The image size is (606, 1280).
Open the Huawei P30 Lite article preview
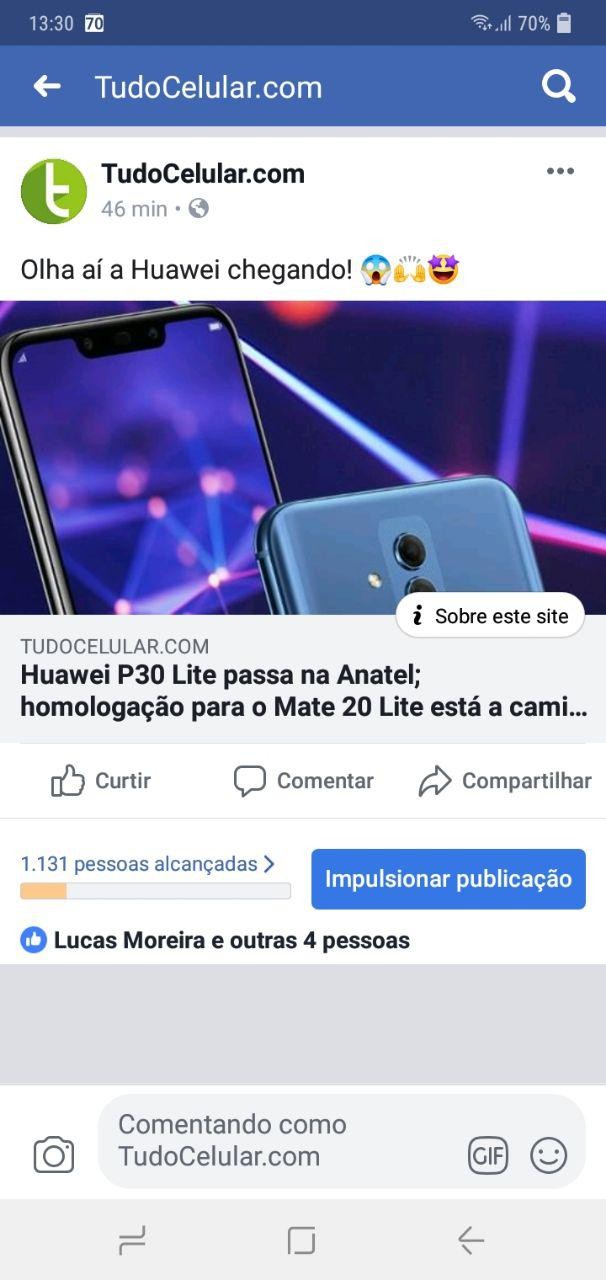pyautogui.click(x=303, y=678)
